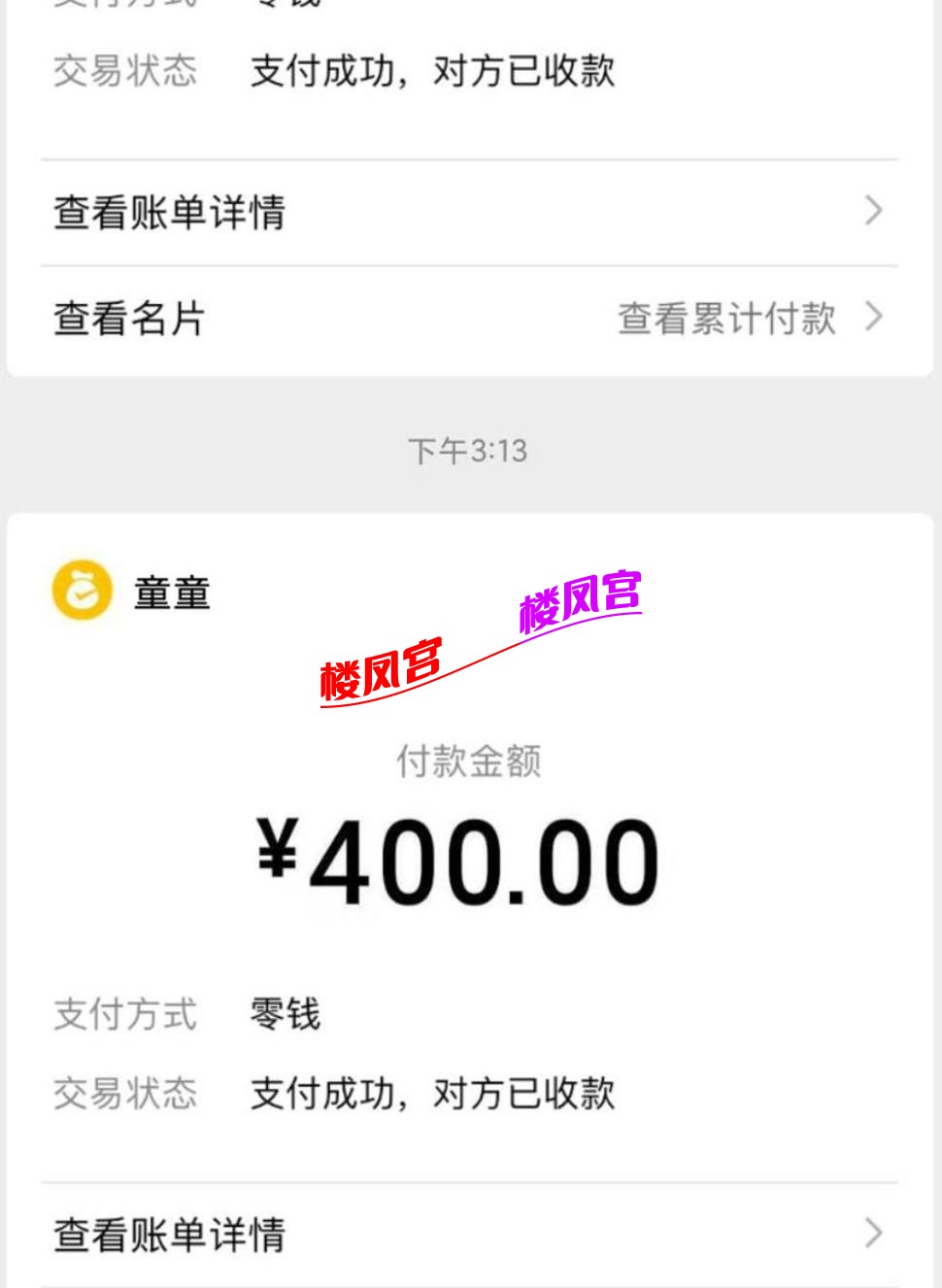
Task: Select 支付成功，对方已收款 status text
Action: 431,1094
